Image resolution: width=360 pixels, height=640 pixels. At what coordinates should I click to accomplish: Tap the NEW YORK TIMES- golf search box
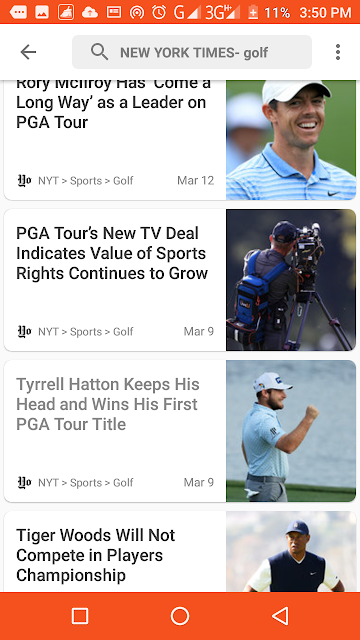pos(192,52)
